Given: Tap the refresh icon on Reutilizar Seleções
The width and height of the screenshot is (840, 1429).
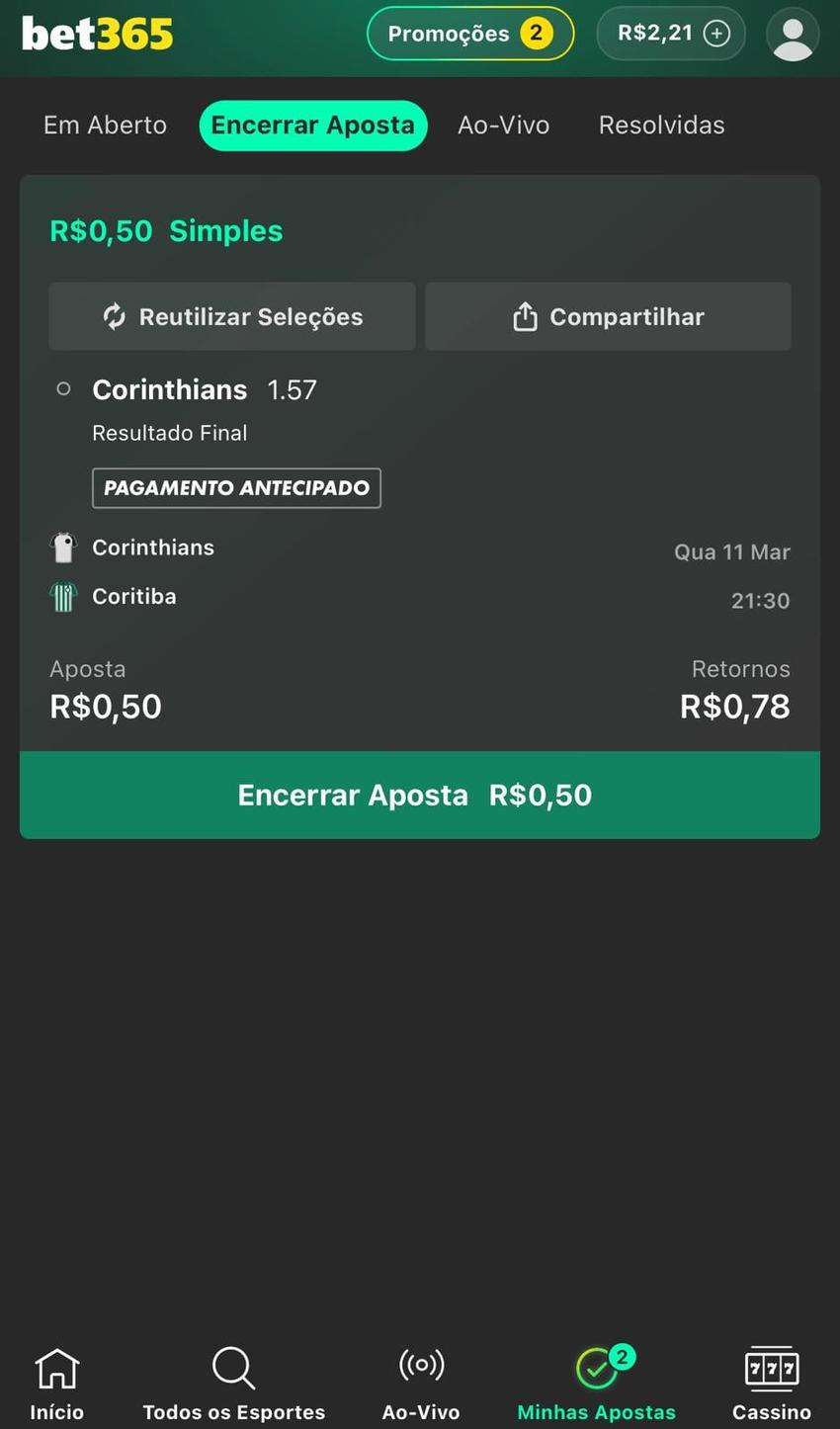Looking at the screenshot, I should (115, 316).
